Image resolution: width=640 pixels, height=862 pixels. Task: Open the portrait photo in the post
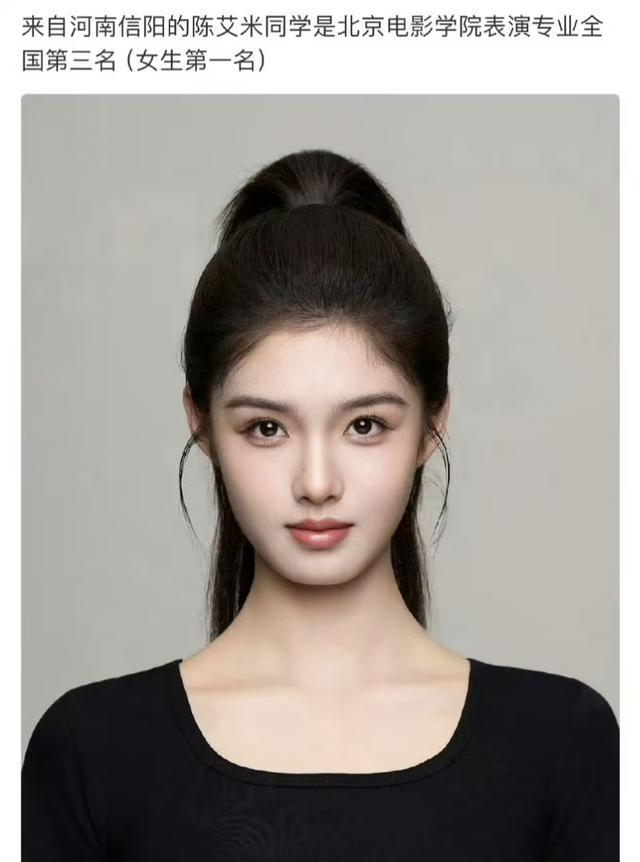click(x=320, y=480)
